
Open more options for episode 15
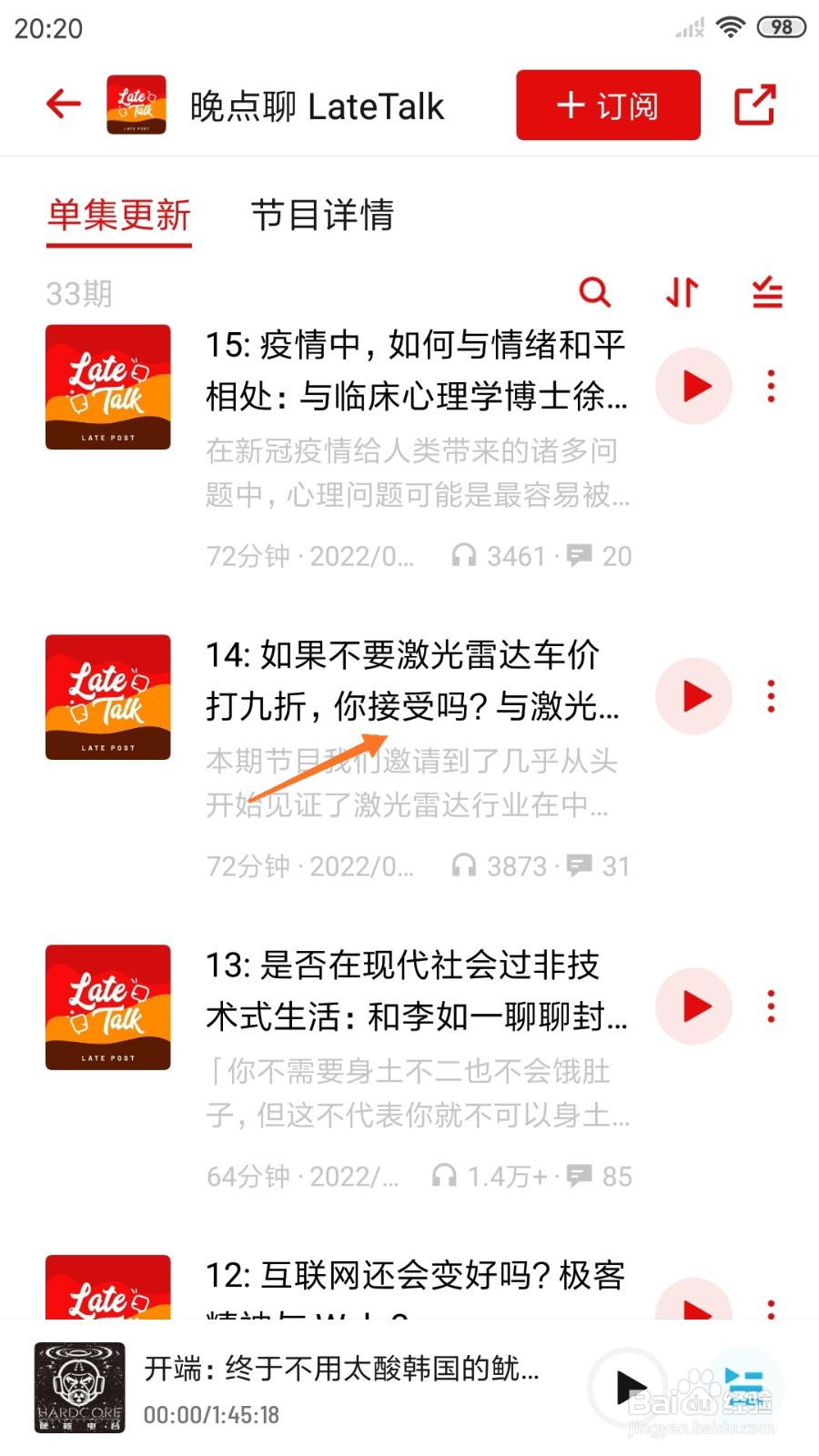(771, 386)
